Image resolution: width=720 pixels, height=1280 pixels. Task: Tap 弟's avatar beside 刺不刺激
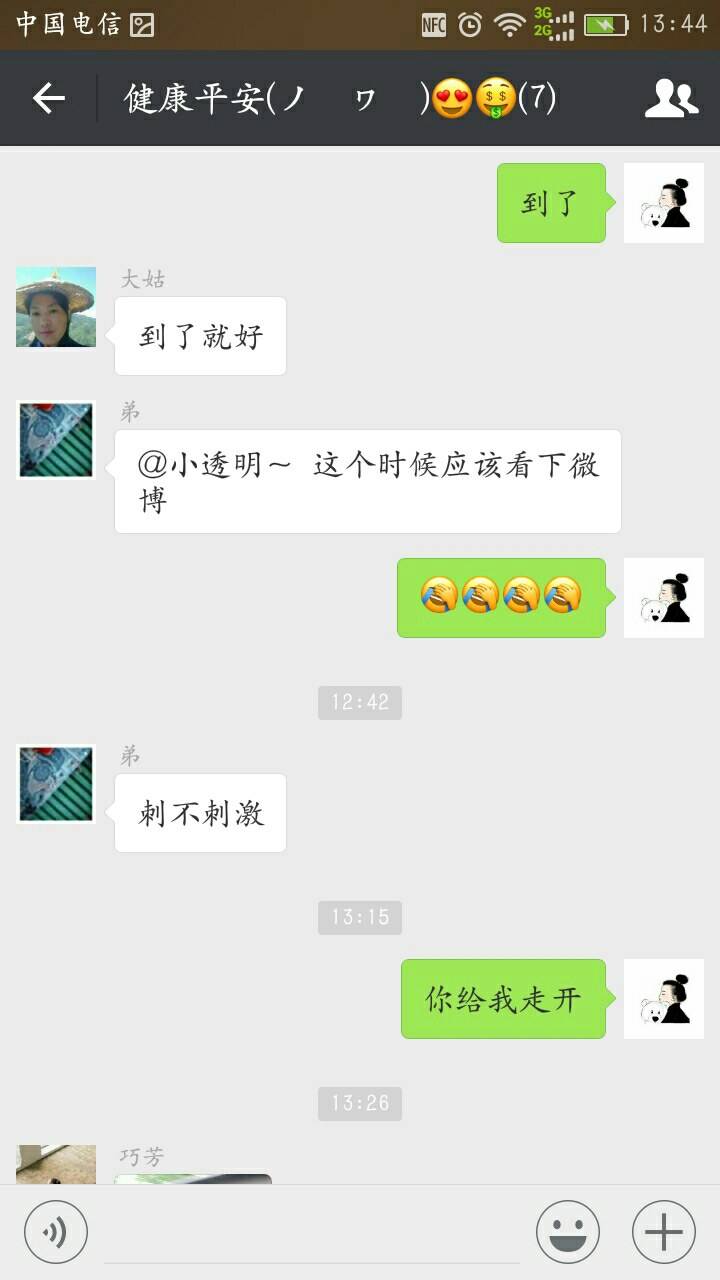click(56, 784)
